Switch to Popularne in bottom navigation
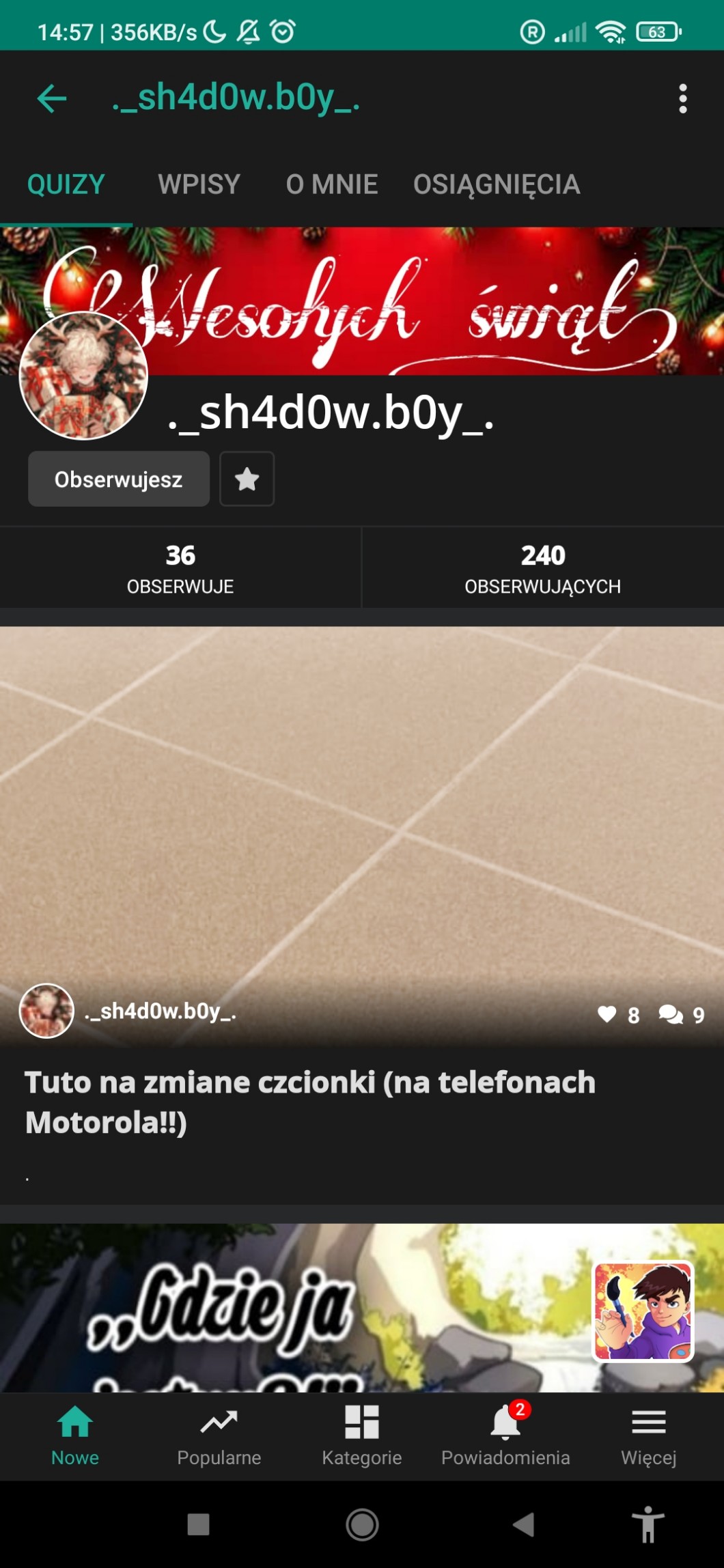Viewport: 724px width, 1568px height. (219, 1436)
